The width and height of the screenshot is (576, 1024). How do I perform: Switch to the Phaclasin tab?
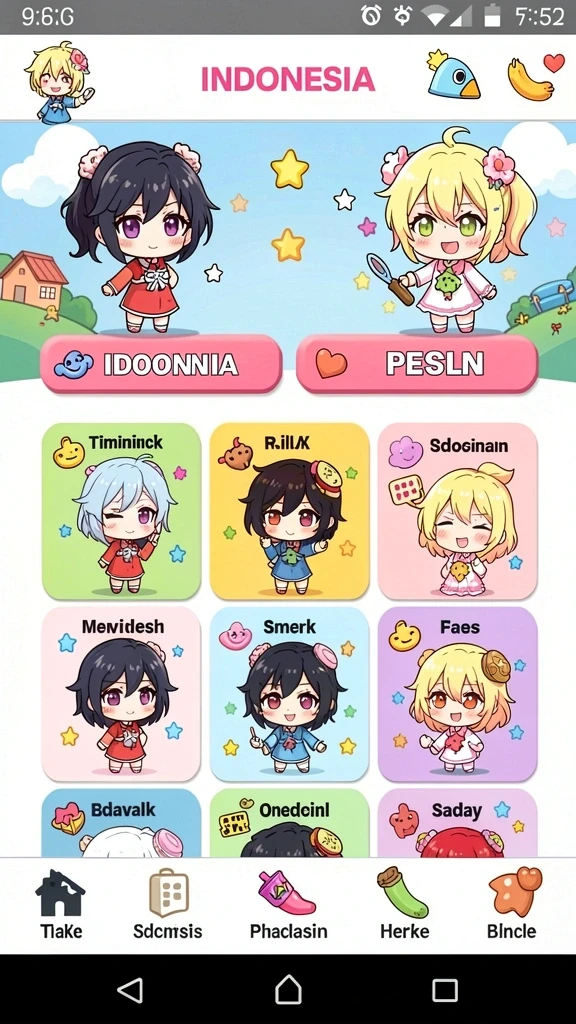pyautogui.click(x=289, y=904)
